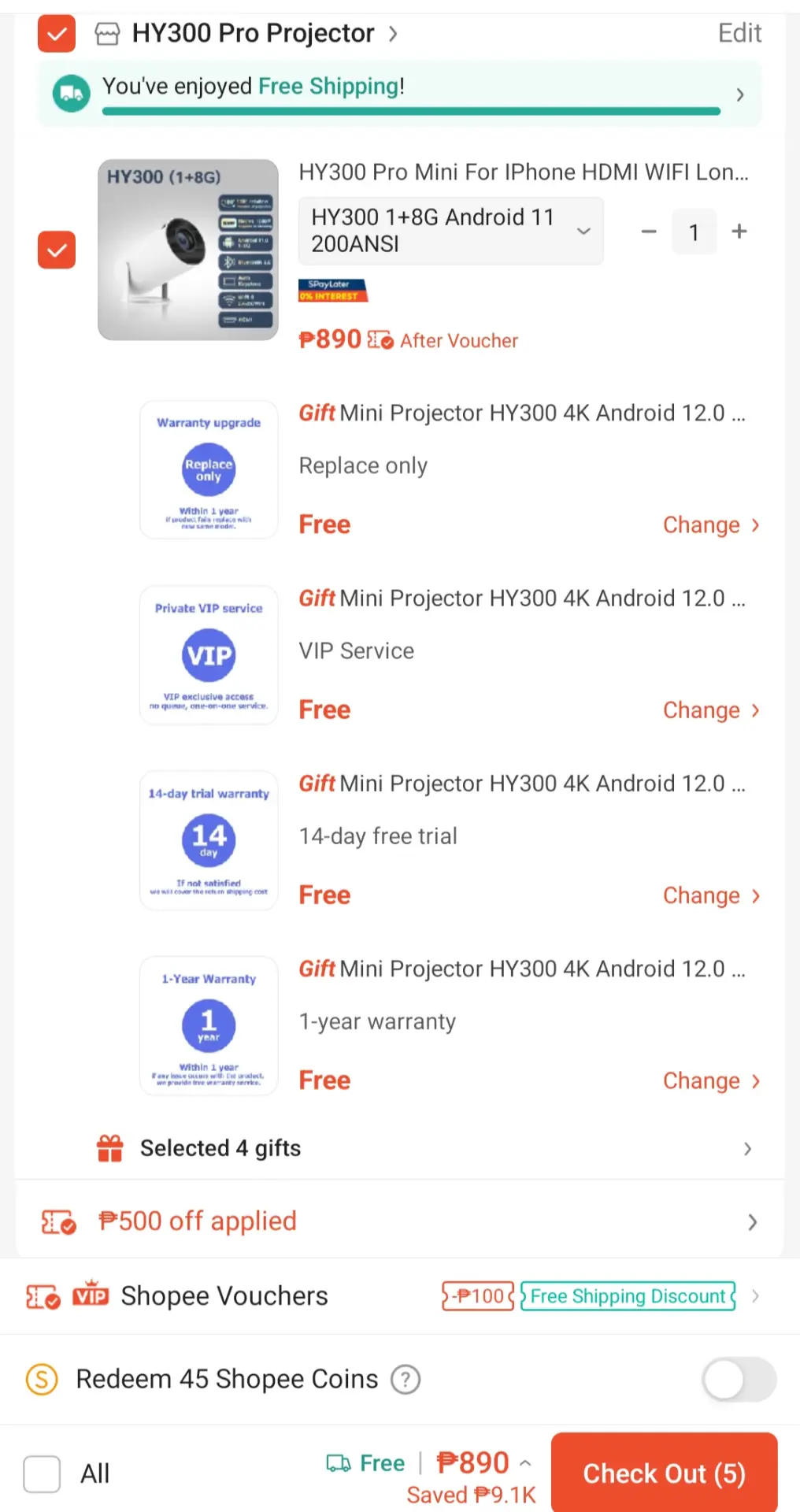Expand the Selected 4 gifts row

pos(425,1148)
